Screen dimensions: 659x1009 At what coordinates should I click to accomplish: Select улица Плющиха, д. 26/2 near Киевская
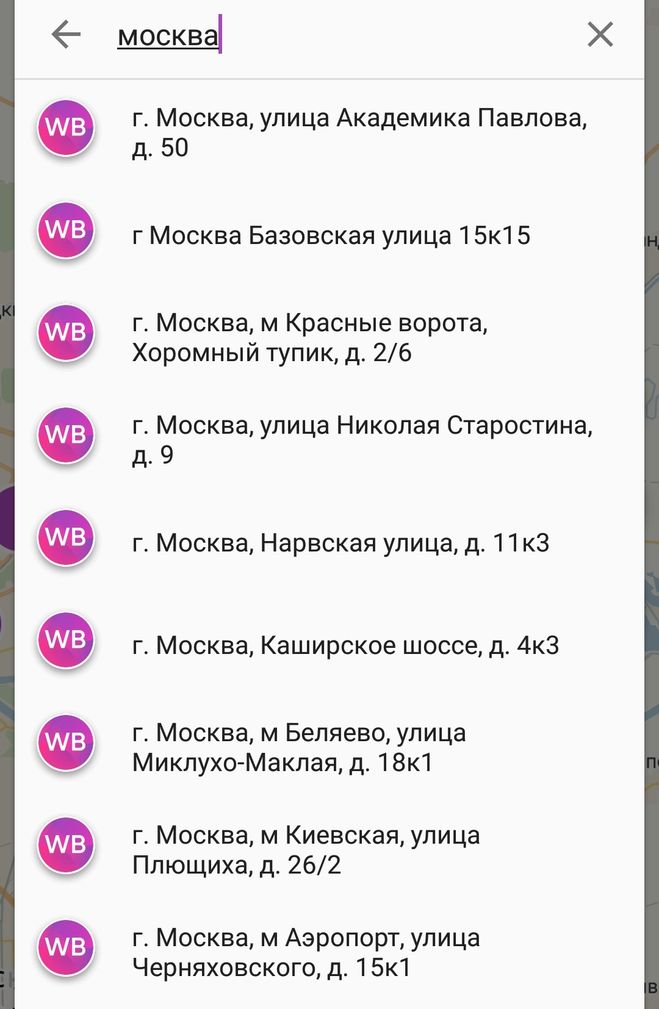click(x=306, y=850)
